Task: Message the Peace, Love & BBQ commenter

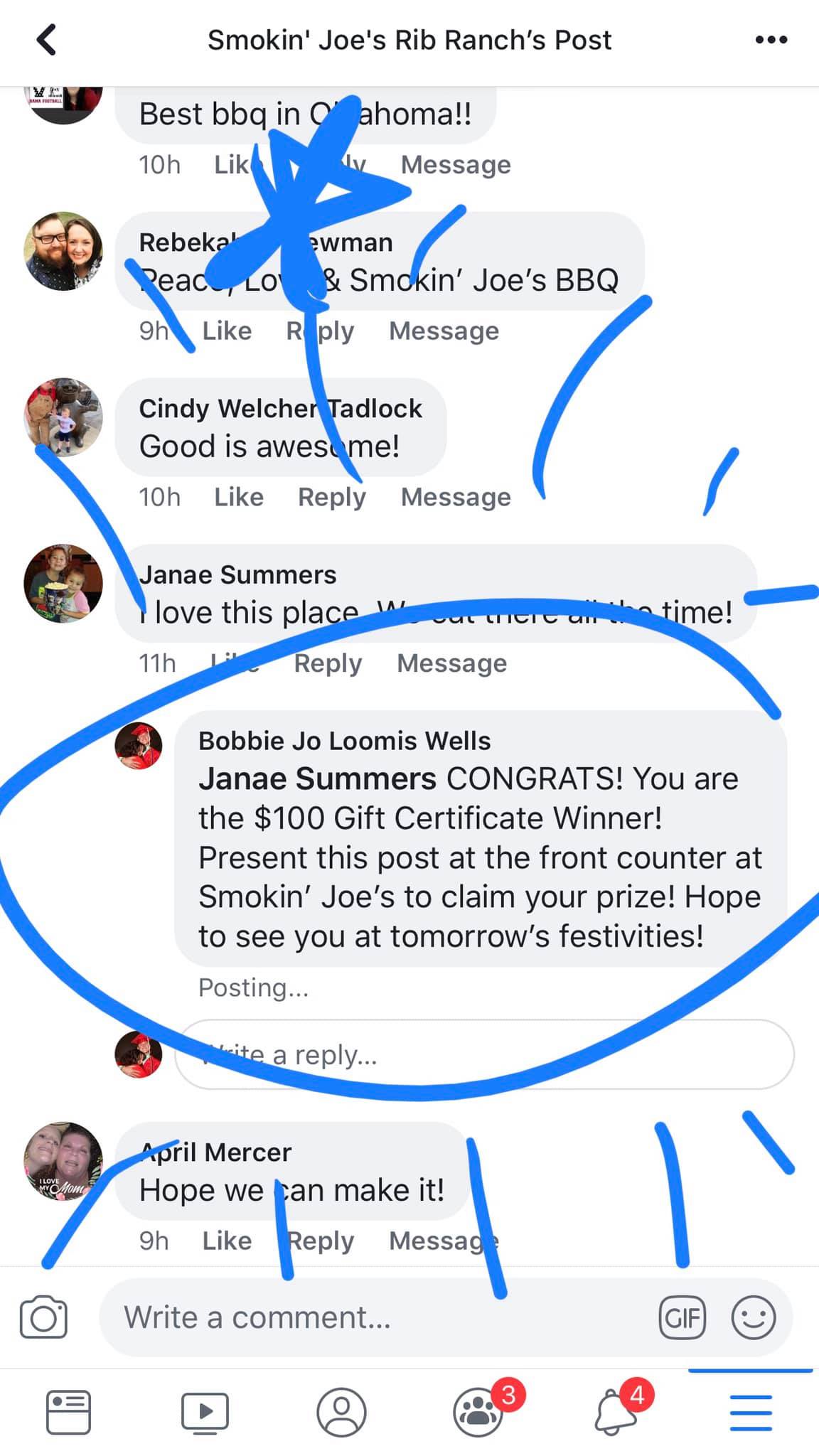Action: pyautogui.click(x=444, y=331)
